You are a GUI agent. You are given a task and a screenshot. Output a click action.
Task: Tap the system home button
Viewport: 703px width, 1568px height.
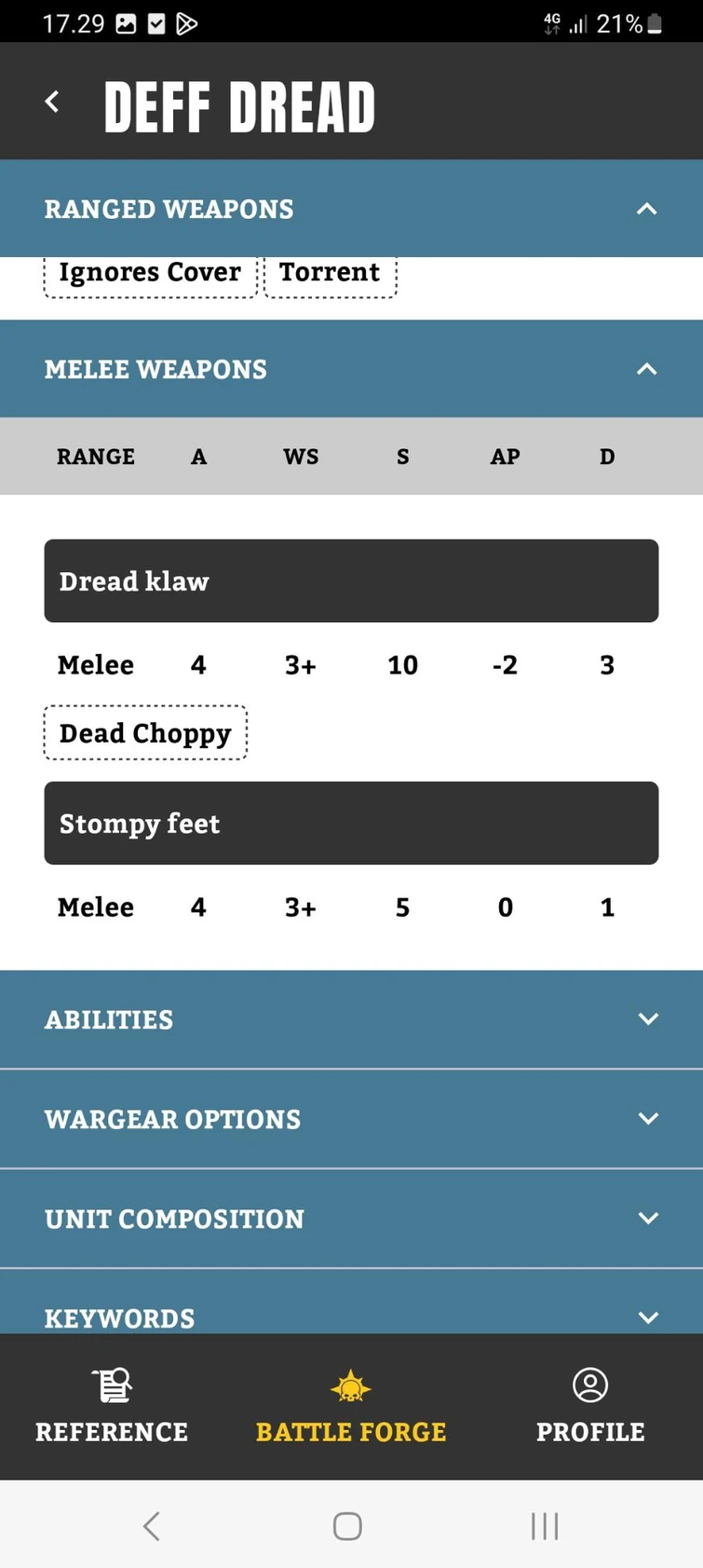347,1526
